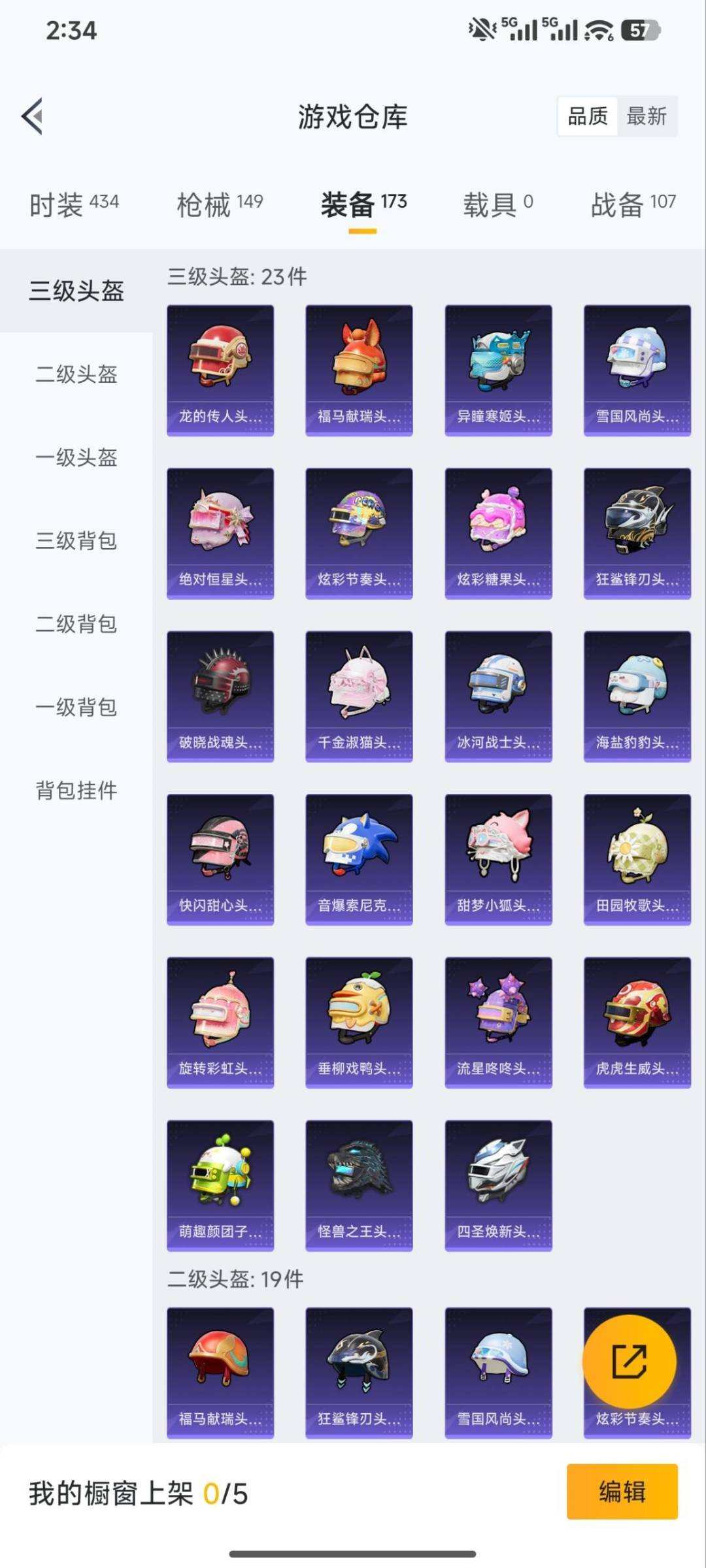
Task: Jump to 三级背包 category
Action: 76,541
